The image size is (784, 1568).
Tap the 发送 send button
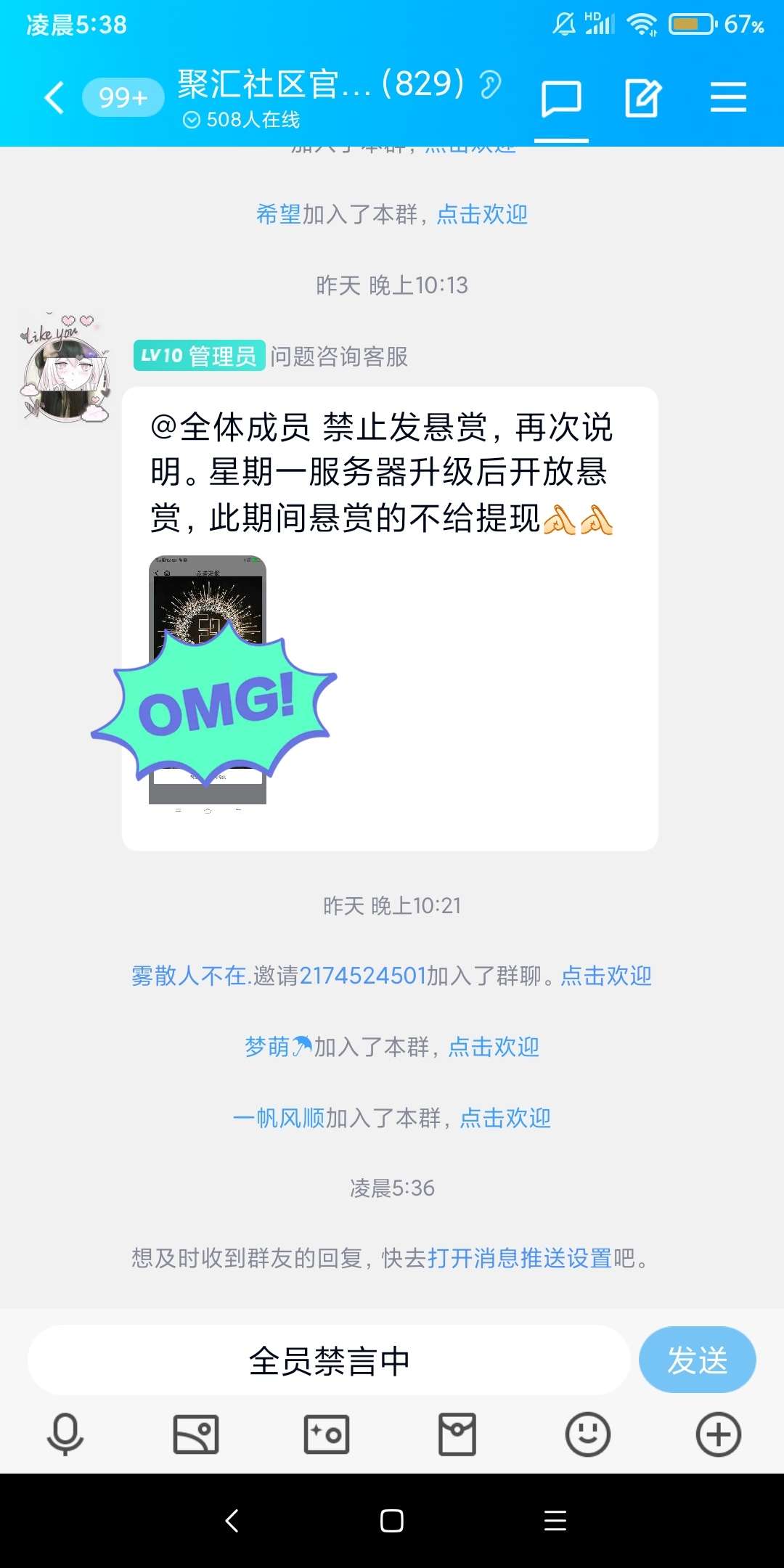point(697,1360)
